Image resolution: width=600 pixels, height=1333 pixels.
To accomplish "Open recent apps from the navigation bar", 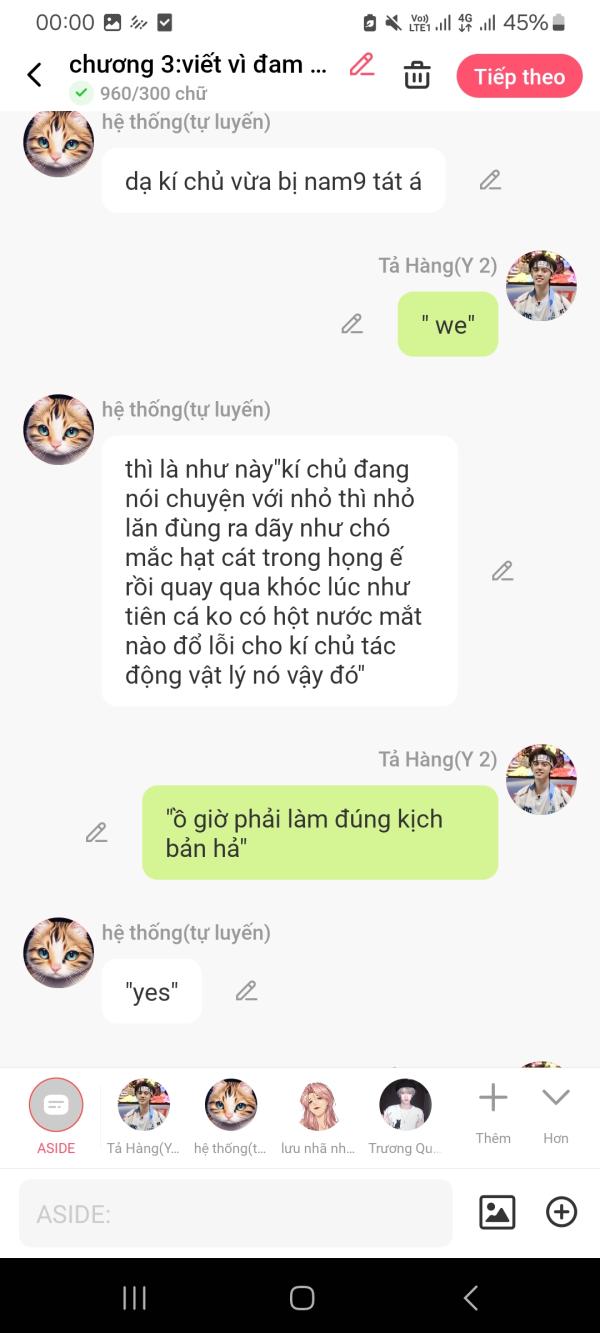I will tap(134, 1297).
